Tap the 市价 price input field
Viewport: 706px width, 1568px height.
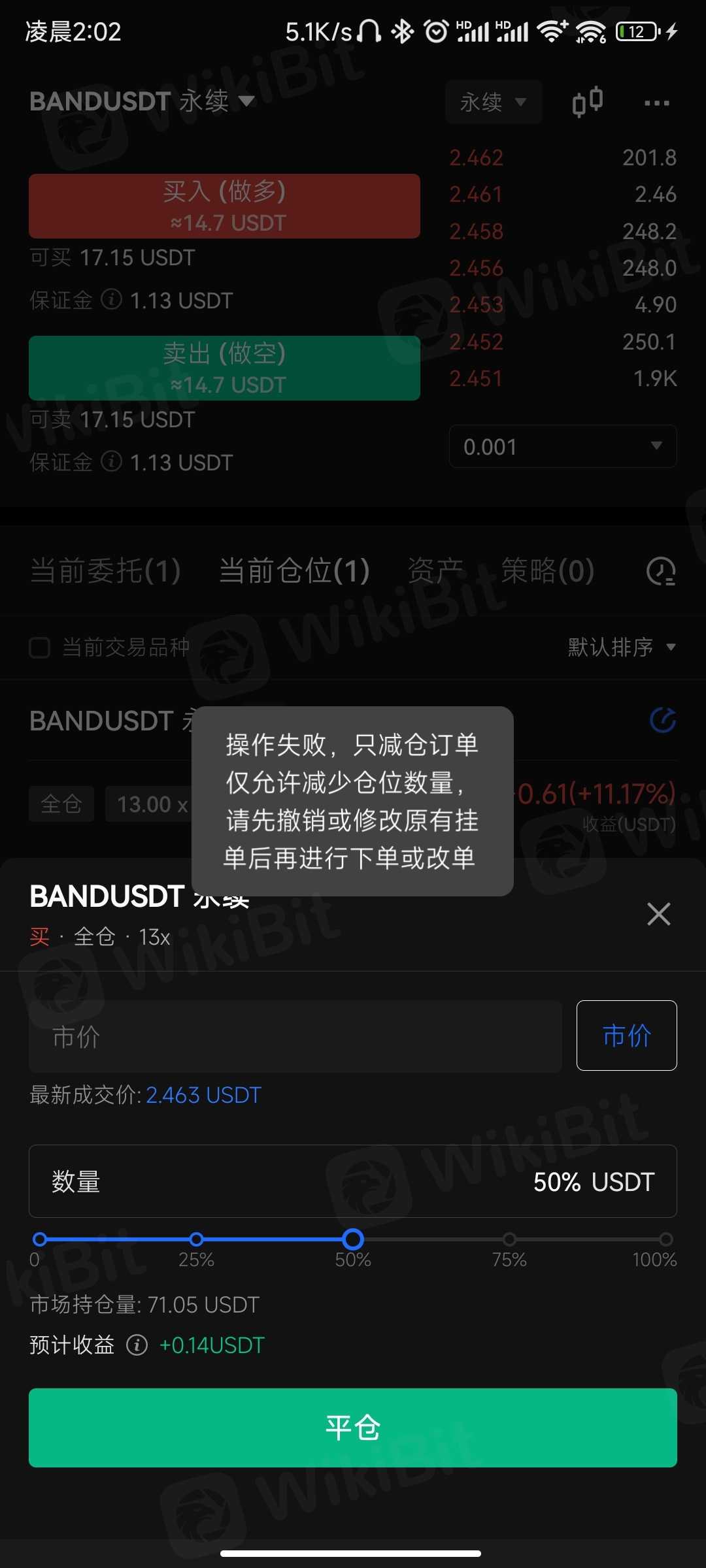click(295, 1036)
